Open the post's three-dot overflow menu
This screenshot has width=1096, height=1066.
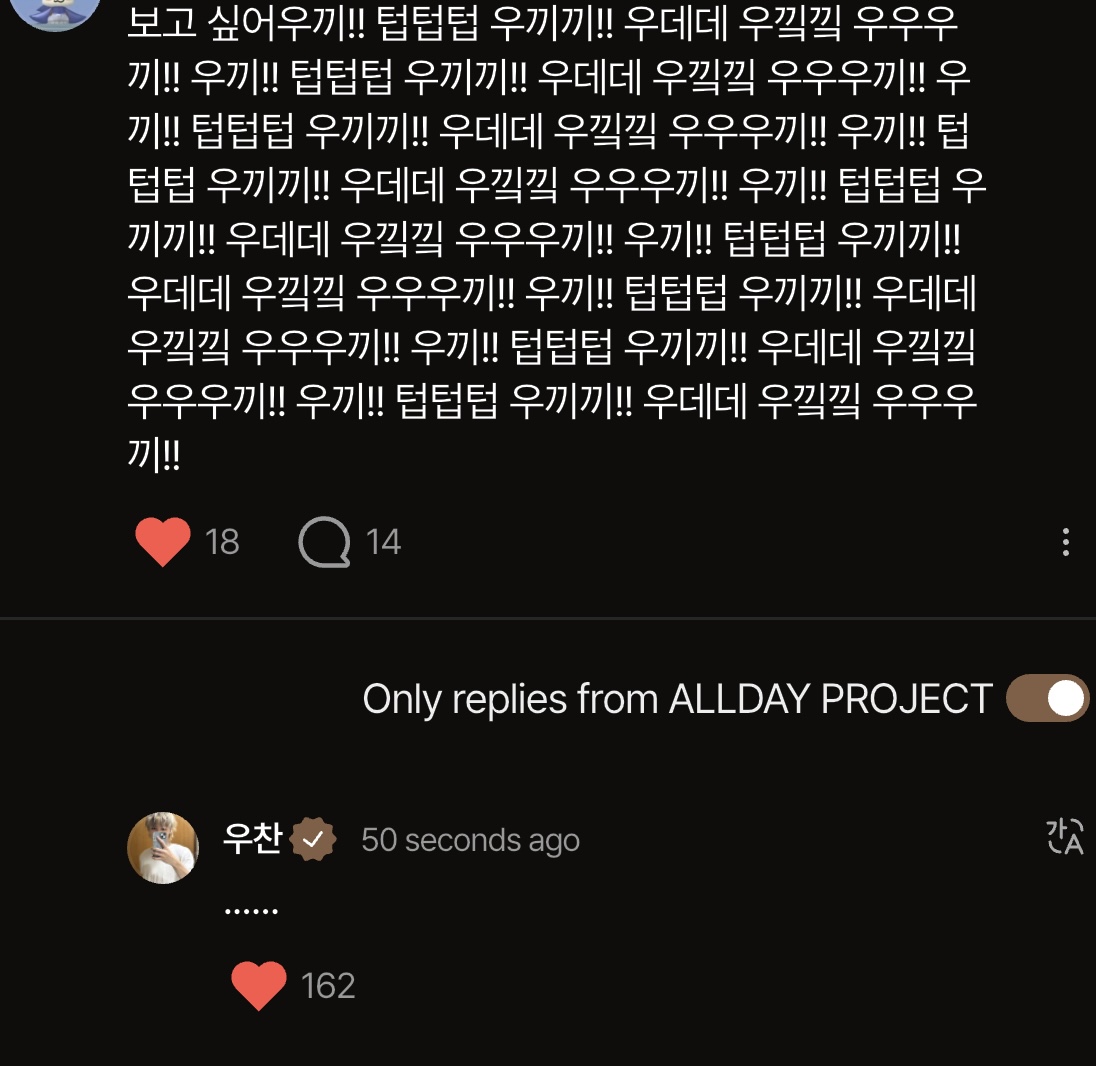pos(1066,542)
